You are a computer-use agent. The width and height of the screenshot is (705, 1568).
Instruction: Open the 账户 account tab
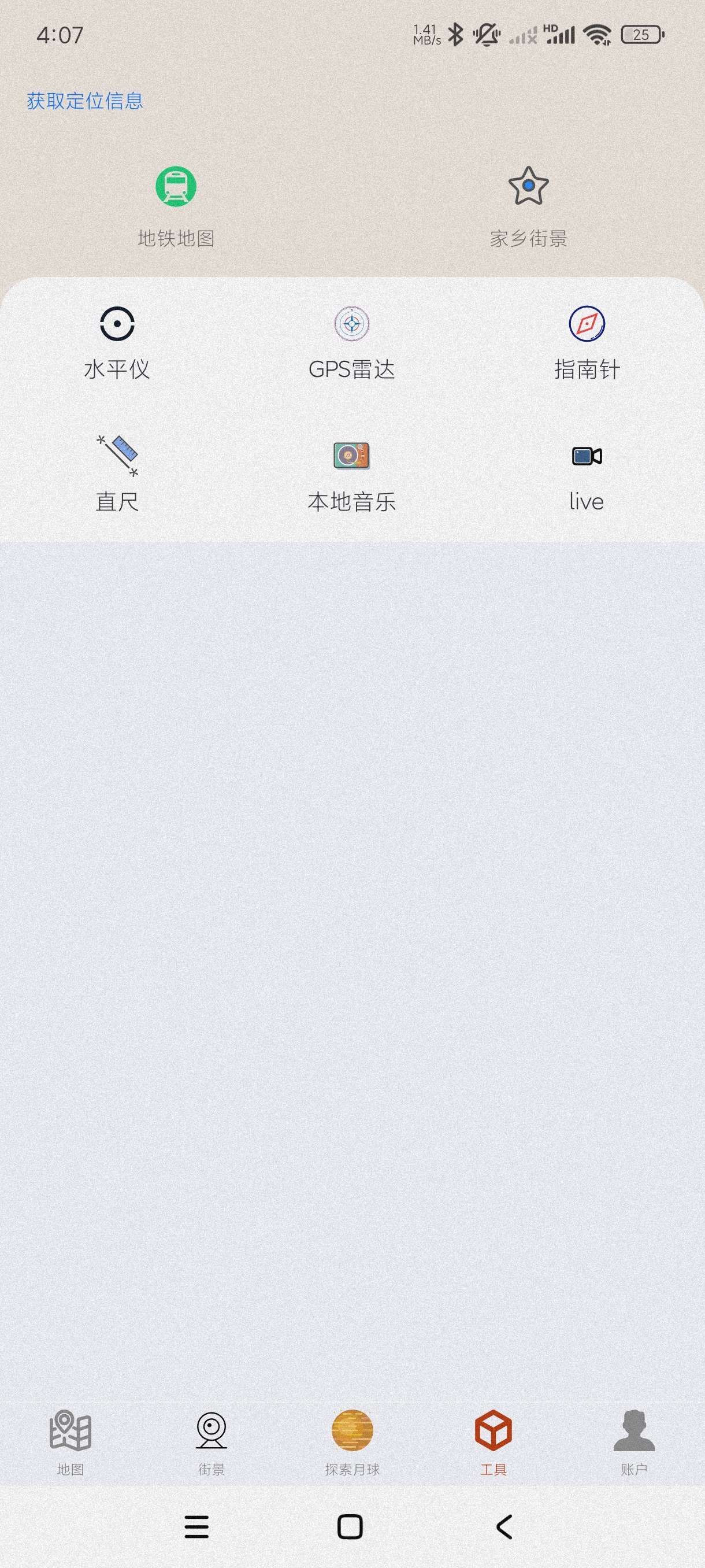(x=634, y=1443)
